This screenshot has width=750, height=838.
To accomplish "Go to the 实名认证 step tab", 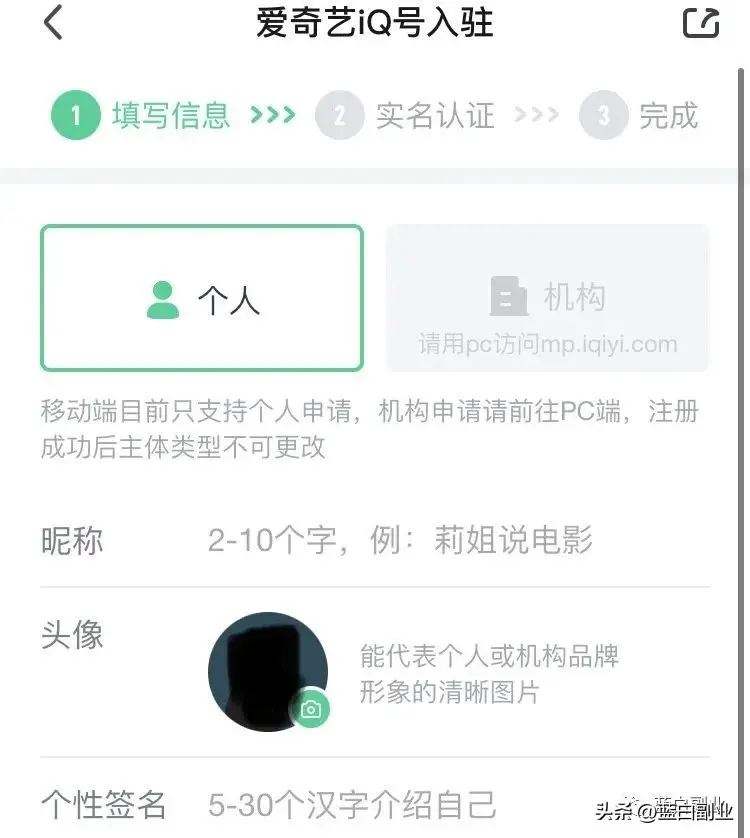I will coord(434,115).
